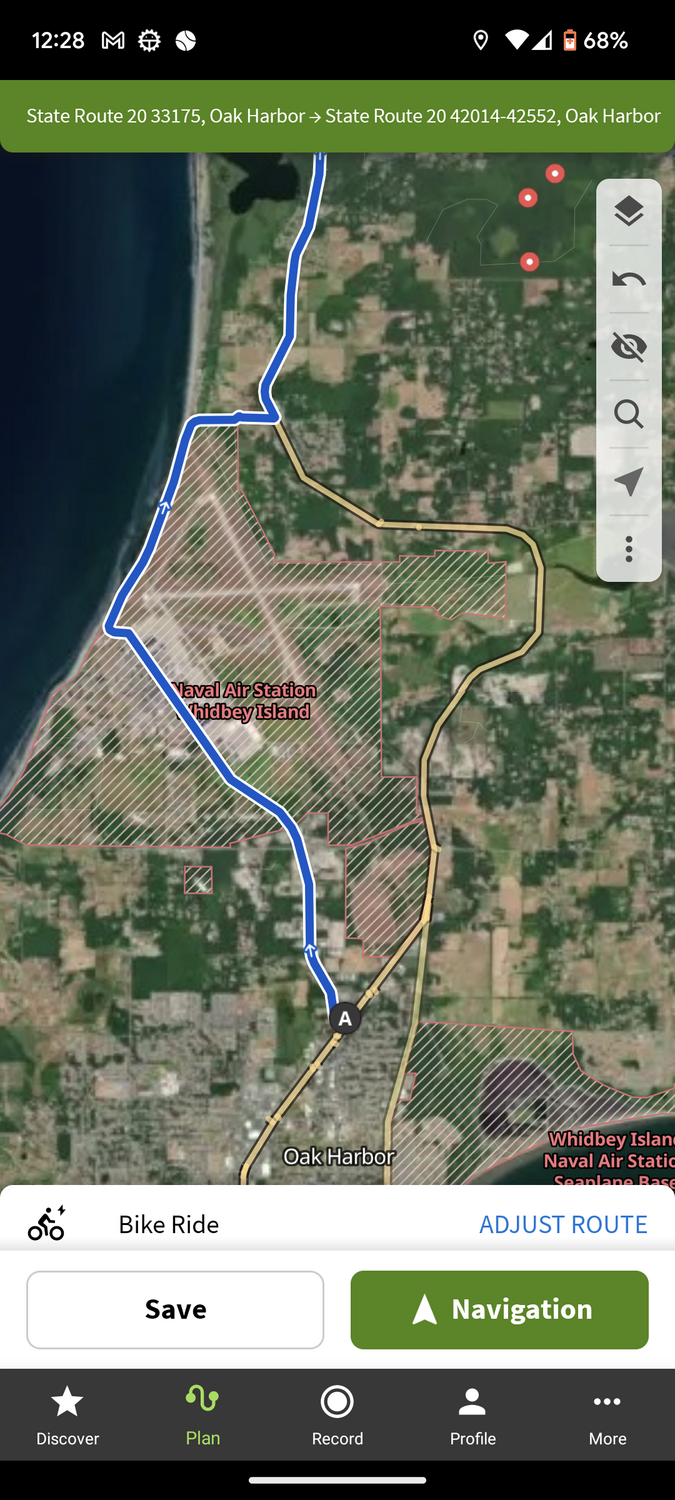Center map on my current location
Screen dimensions: 675x1500
pyautogui.click(x=628, y=482)
